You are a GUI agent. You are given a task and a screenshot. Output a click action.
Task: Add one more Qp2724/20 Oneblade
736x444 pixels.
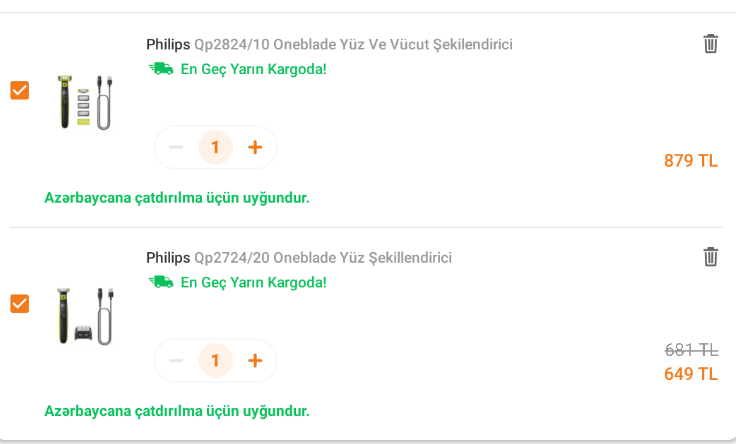[255, 360]
